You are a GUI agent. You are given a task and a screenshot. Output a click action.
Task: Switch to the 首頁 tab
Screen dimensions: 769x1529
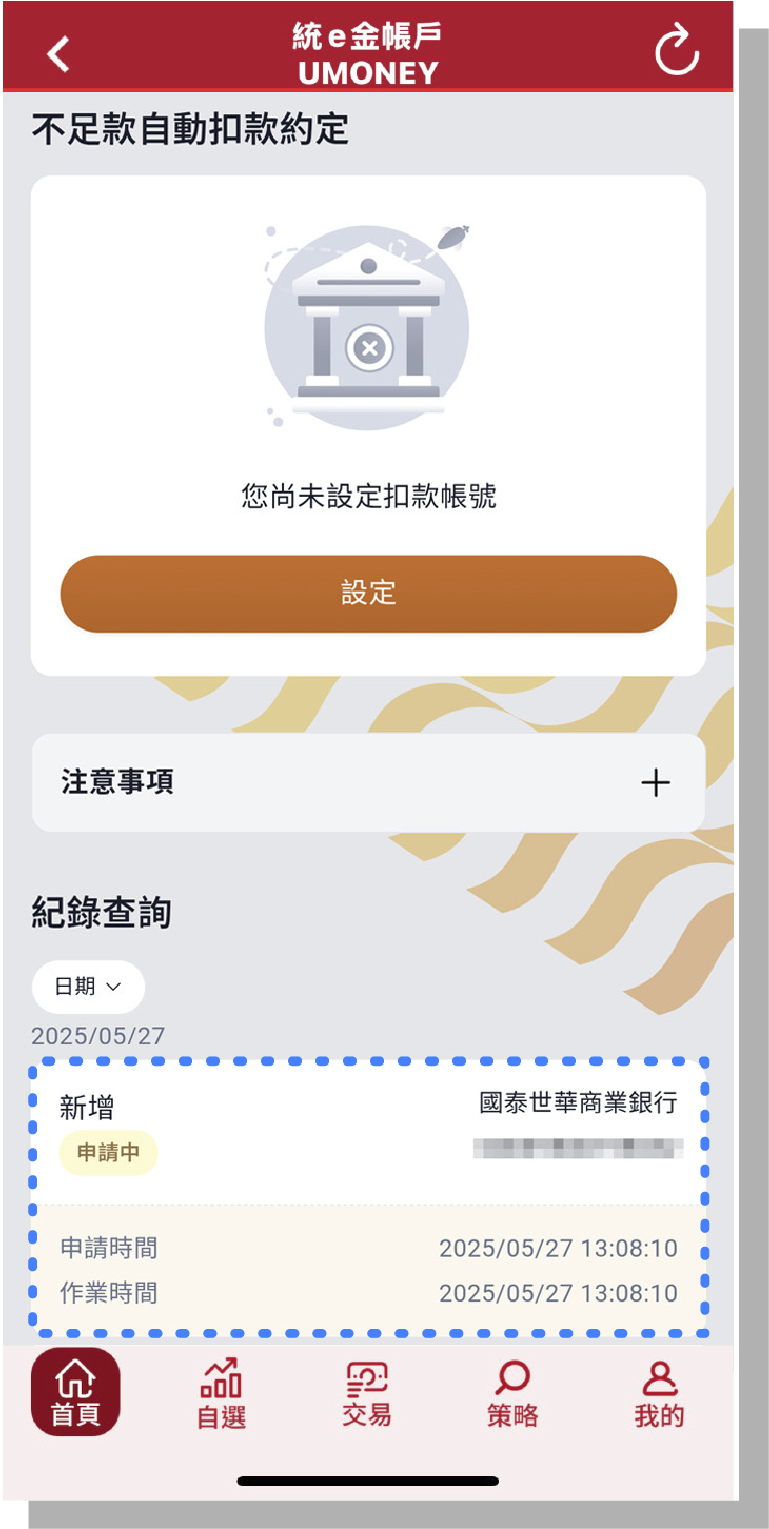(76, 1392)
